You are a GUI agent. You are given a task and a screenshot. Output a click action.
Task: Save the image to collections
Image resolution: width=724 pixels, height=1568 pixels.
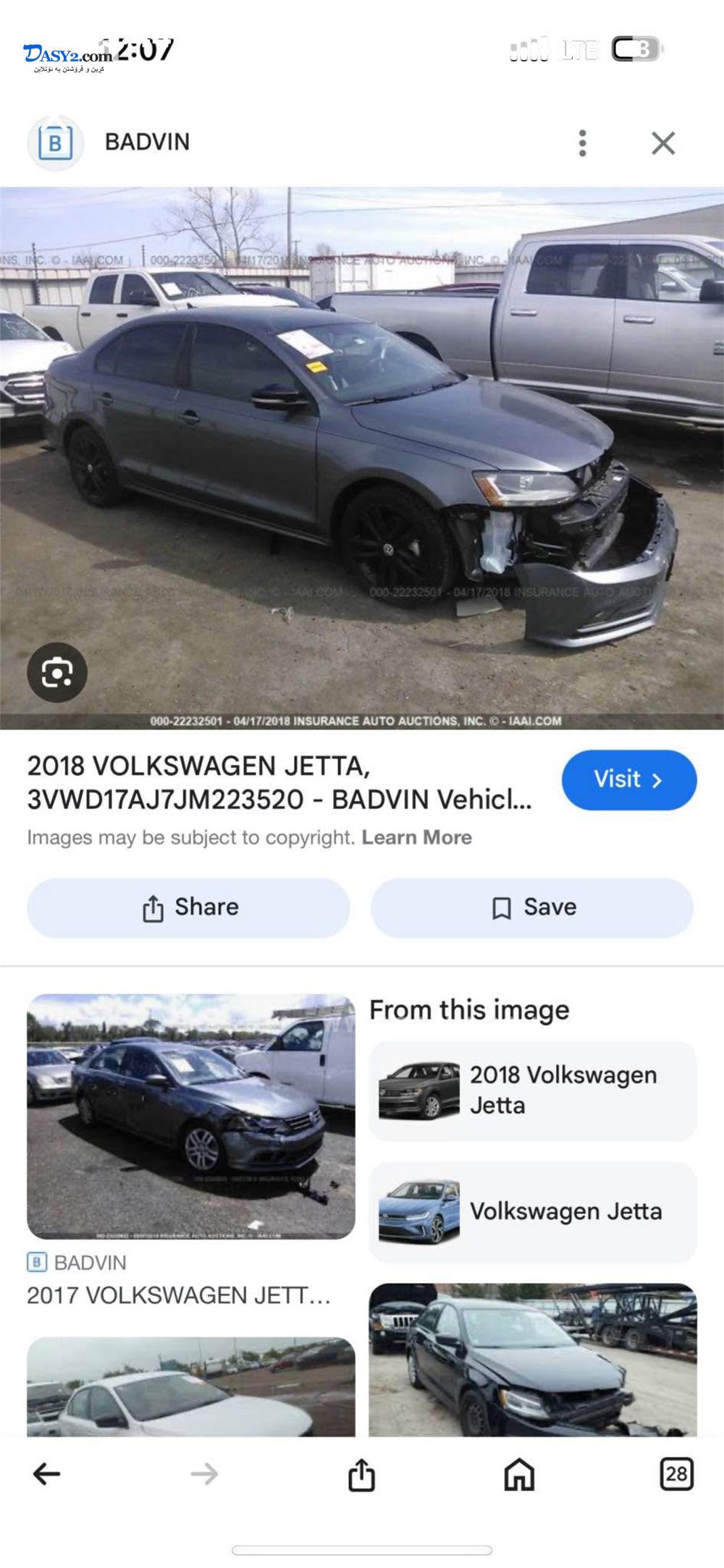pyautogui.click(x=532, y=907)
